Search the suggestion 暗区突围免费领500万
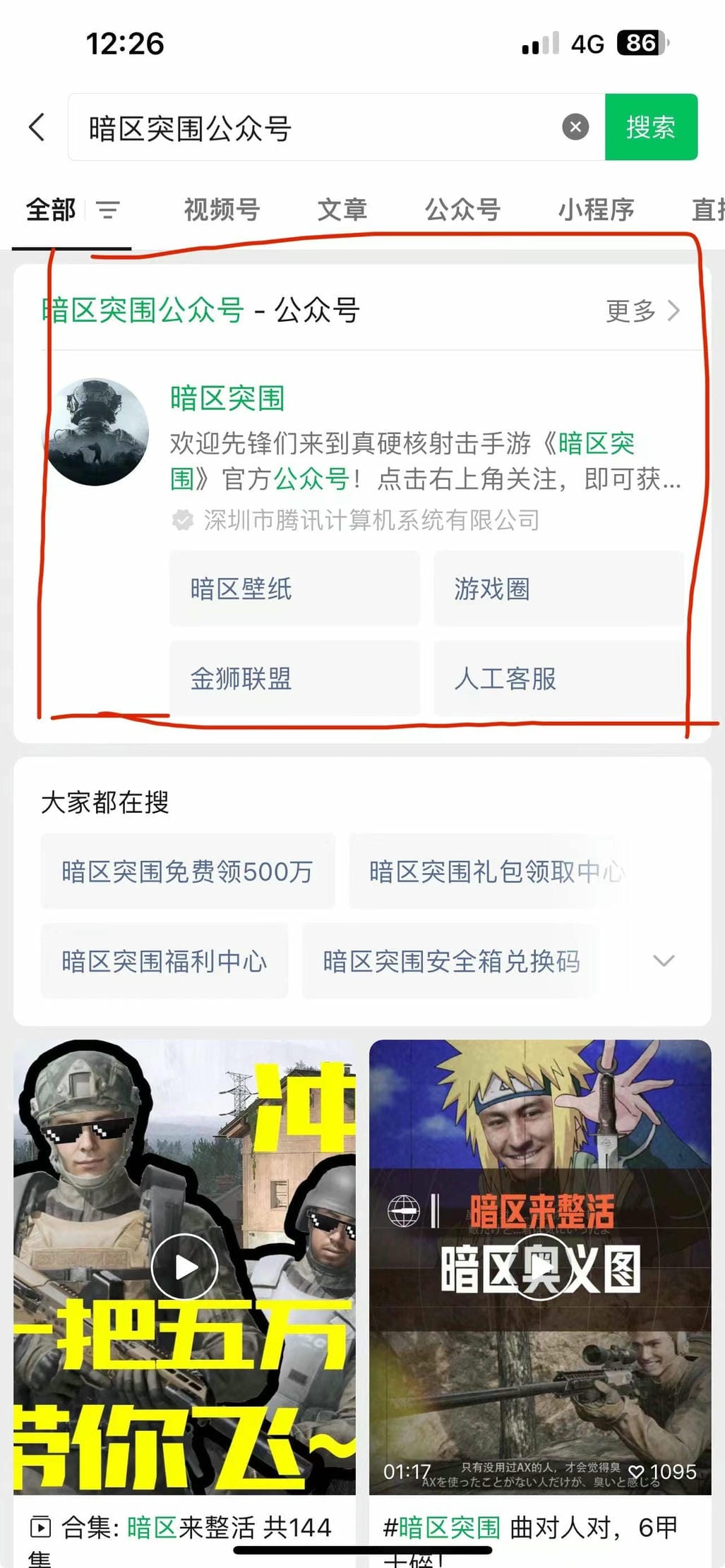Screen dimensions: 725x1568 point(187,872)
